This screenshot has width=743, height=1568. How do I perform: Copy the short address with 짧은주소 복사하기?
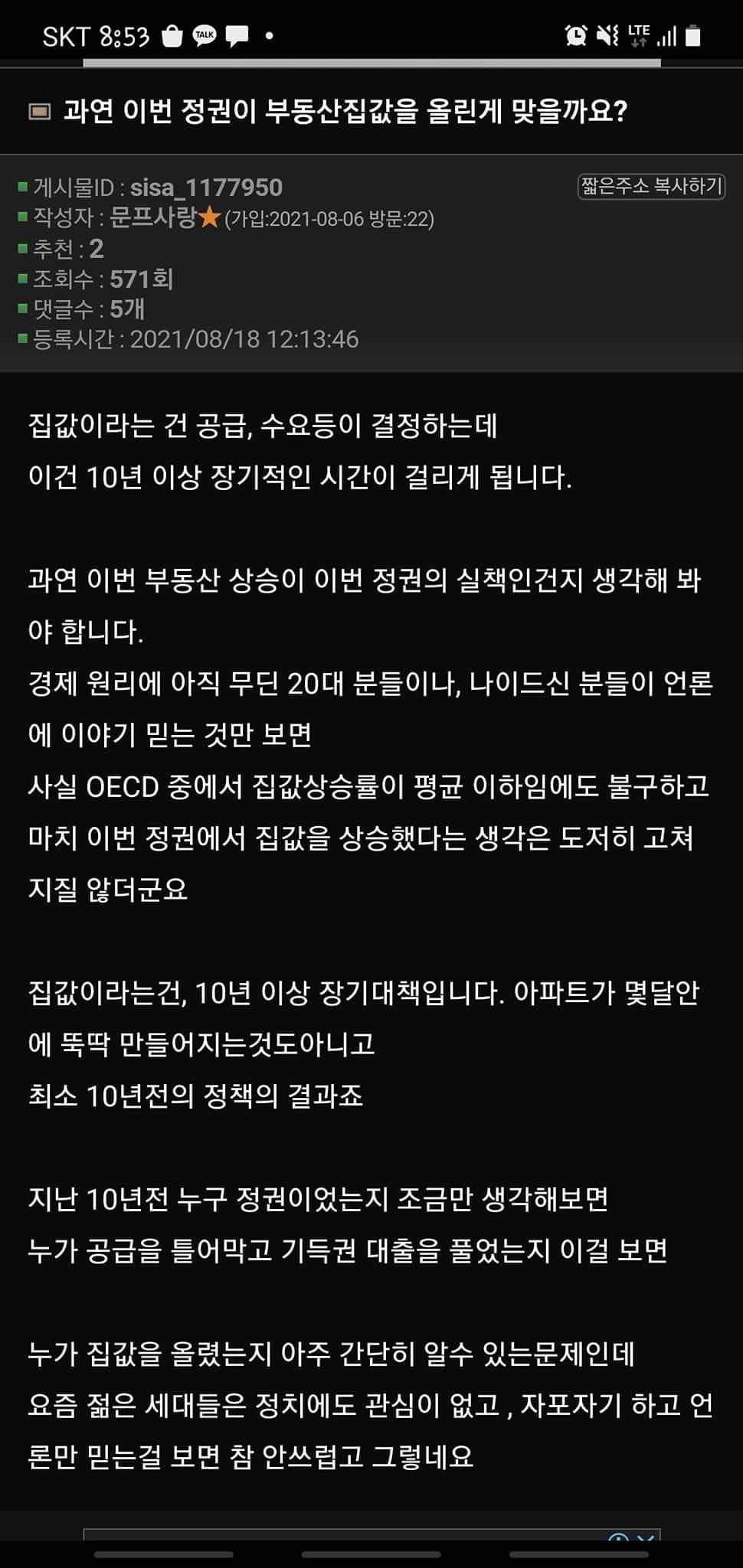coord(650,186)
